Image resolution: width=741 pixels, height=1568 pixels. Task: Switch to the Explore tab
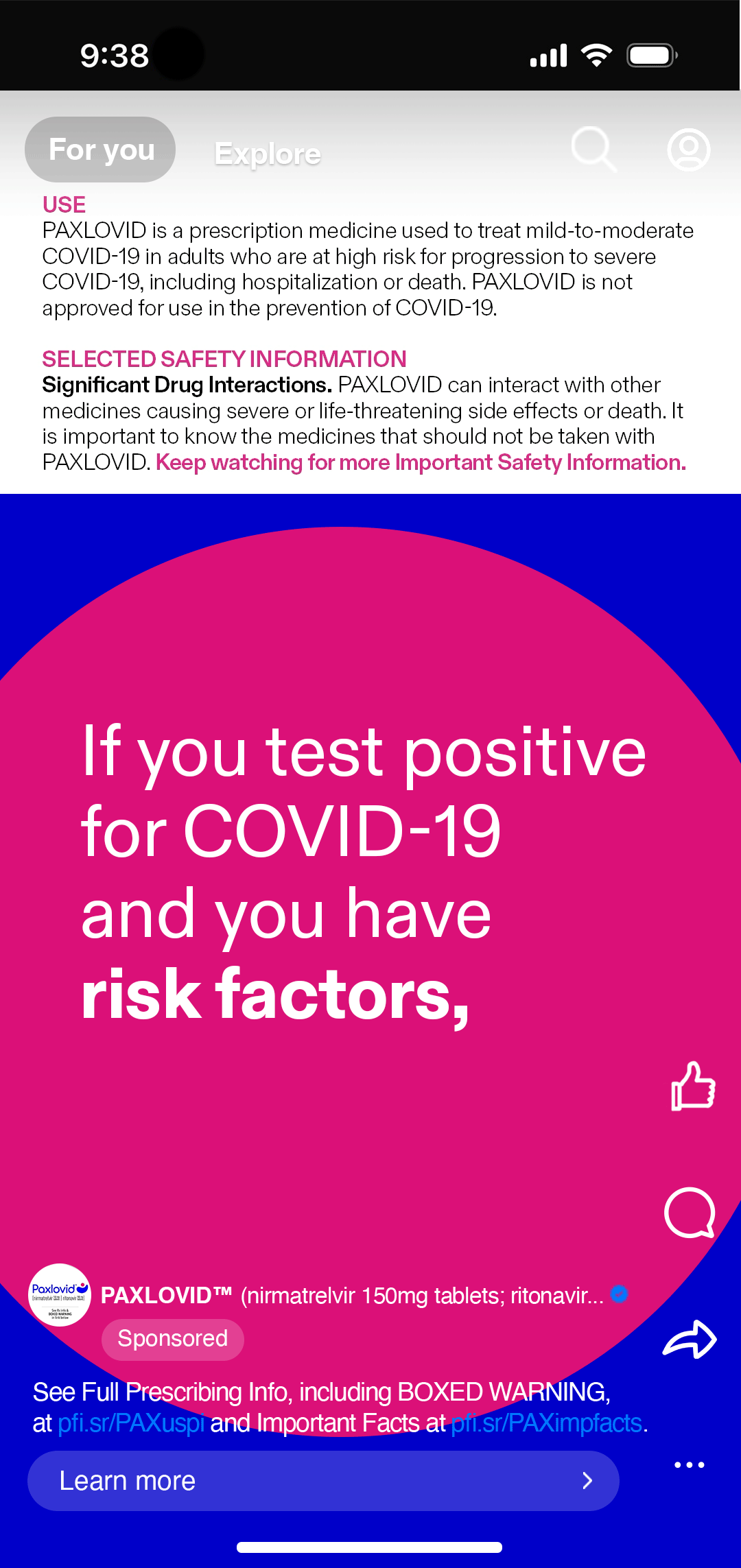[x=268, y=154]
